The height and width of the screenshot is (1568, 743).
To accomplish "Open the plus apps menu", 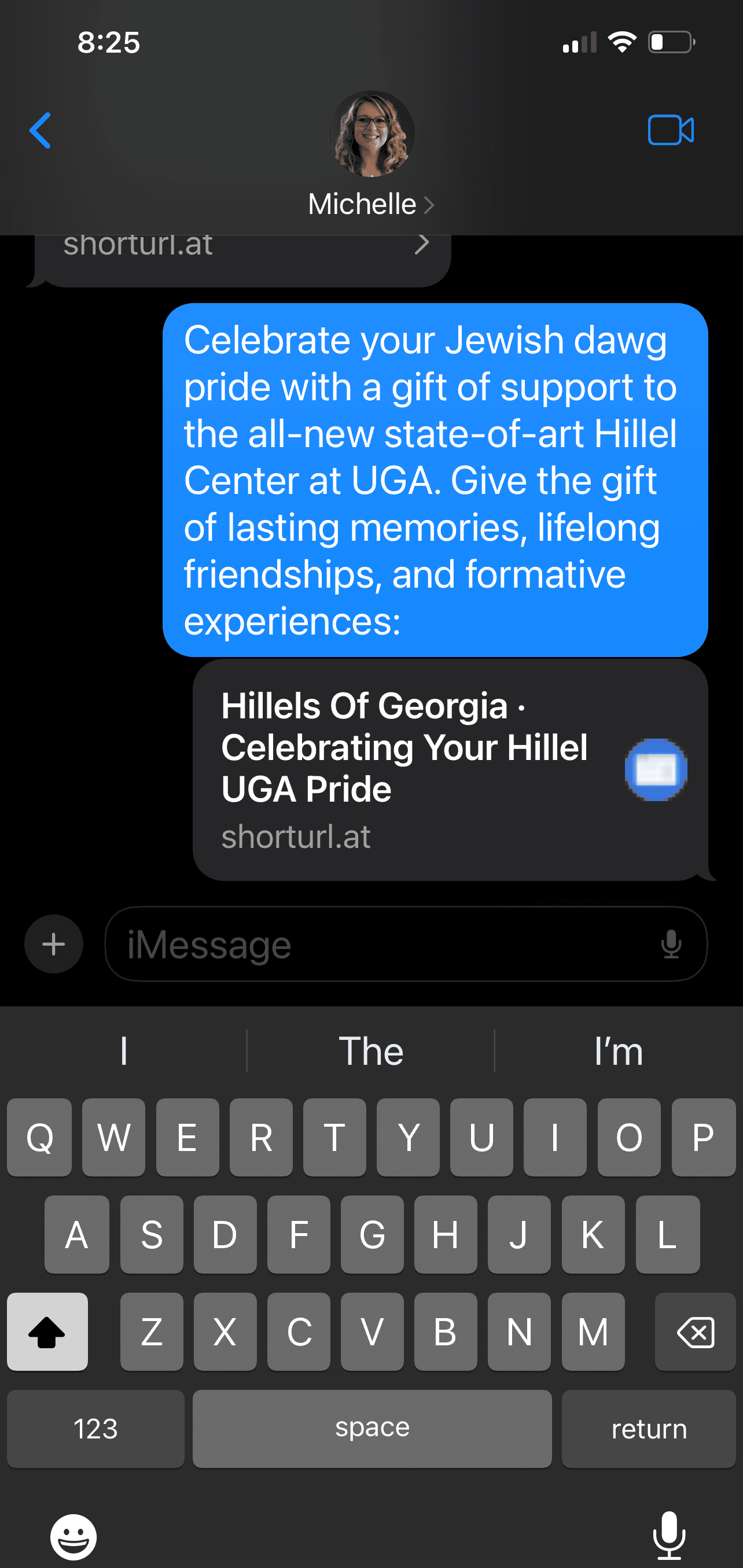I will pyautogui.click(x=54, y=944).
